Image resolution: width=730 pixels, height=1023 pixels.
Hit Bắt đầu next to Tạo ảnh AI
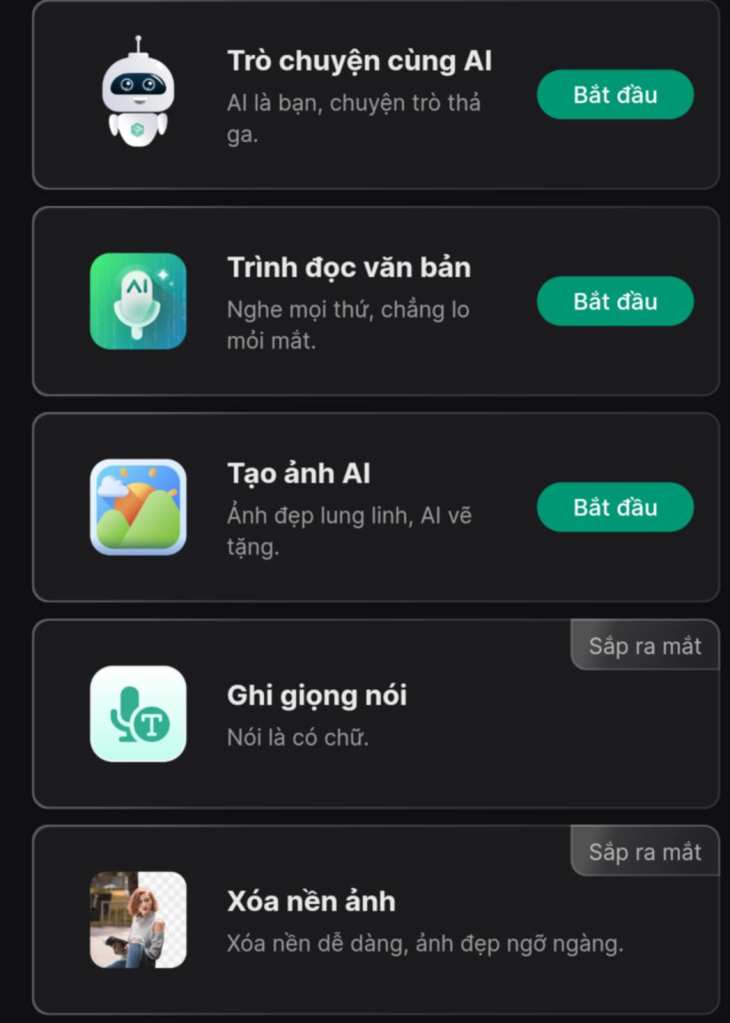coord(614,507)
